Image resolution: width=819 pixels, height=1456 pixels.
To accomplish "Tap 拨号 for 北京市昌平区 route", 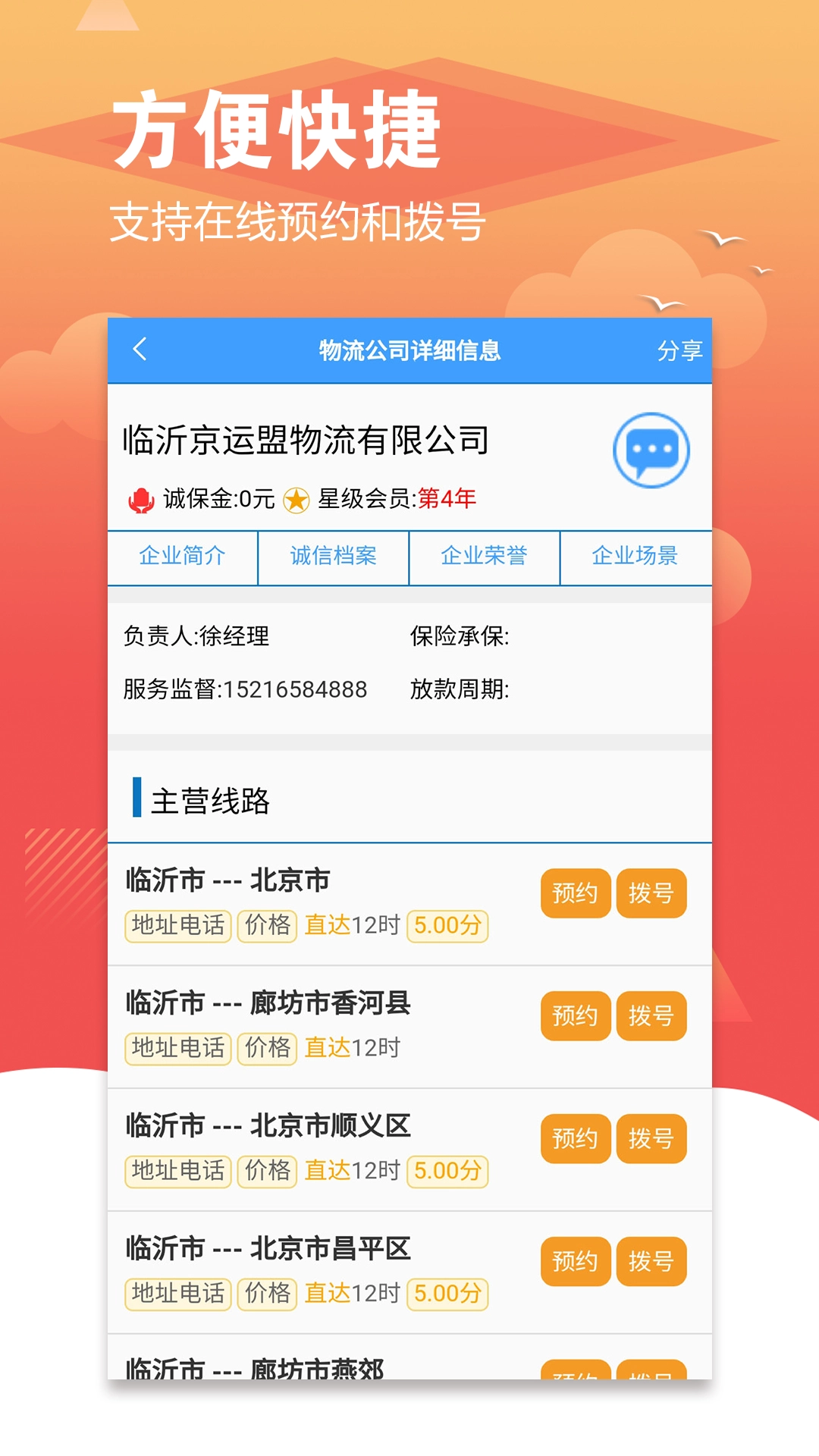I will [651, 1262].
